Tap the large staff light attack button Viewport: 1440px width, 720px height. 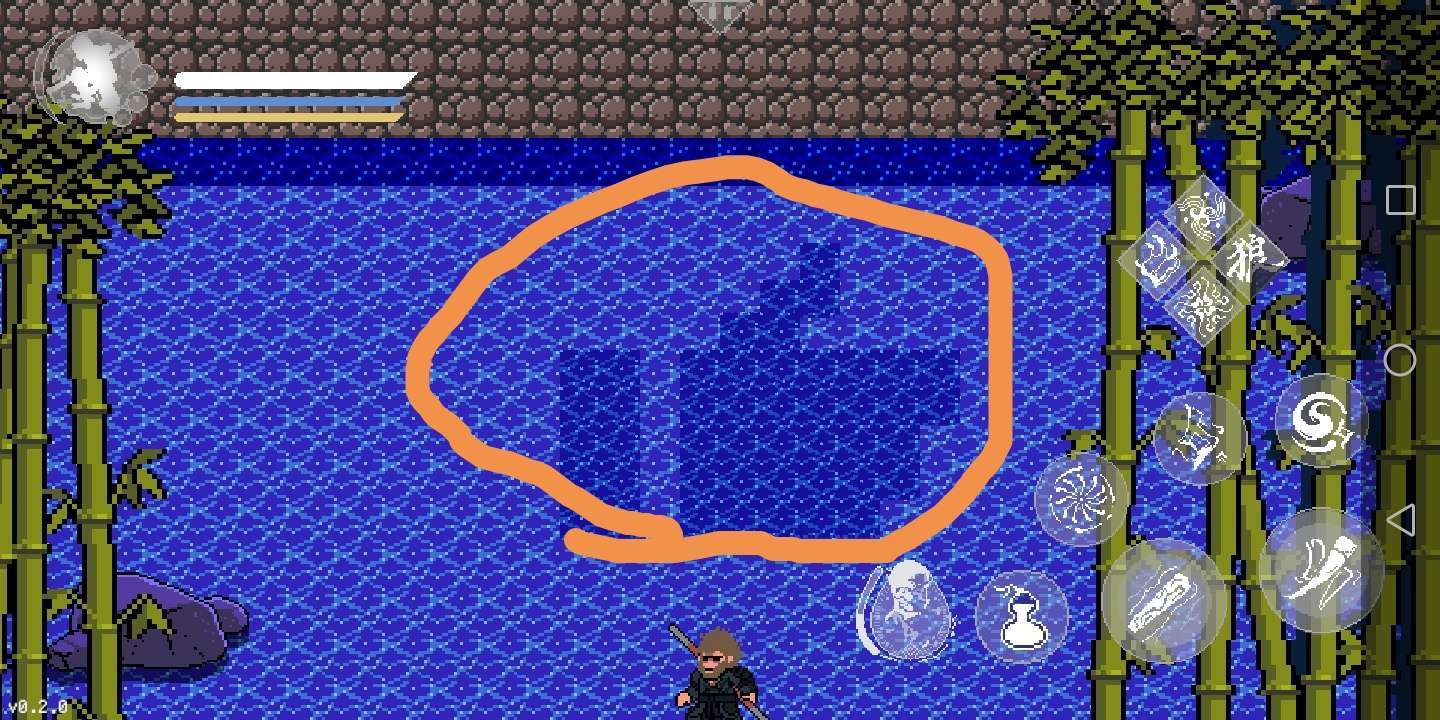pyautogui.click(x=1165, y=601)
